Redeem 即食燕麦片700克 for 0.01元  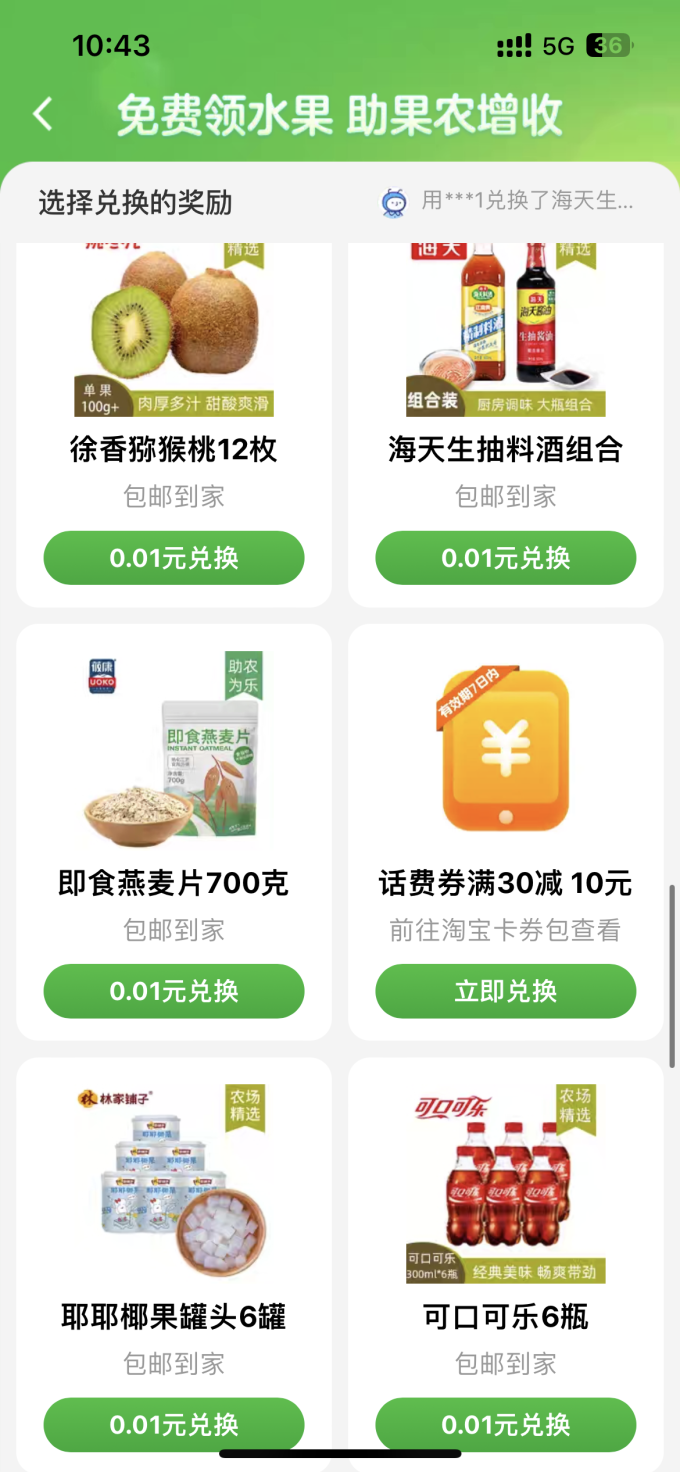click(x=174, y=991)
